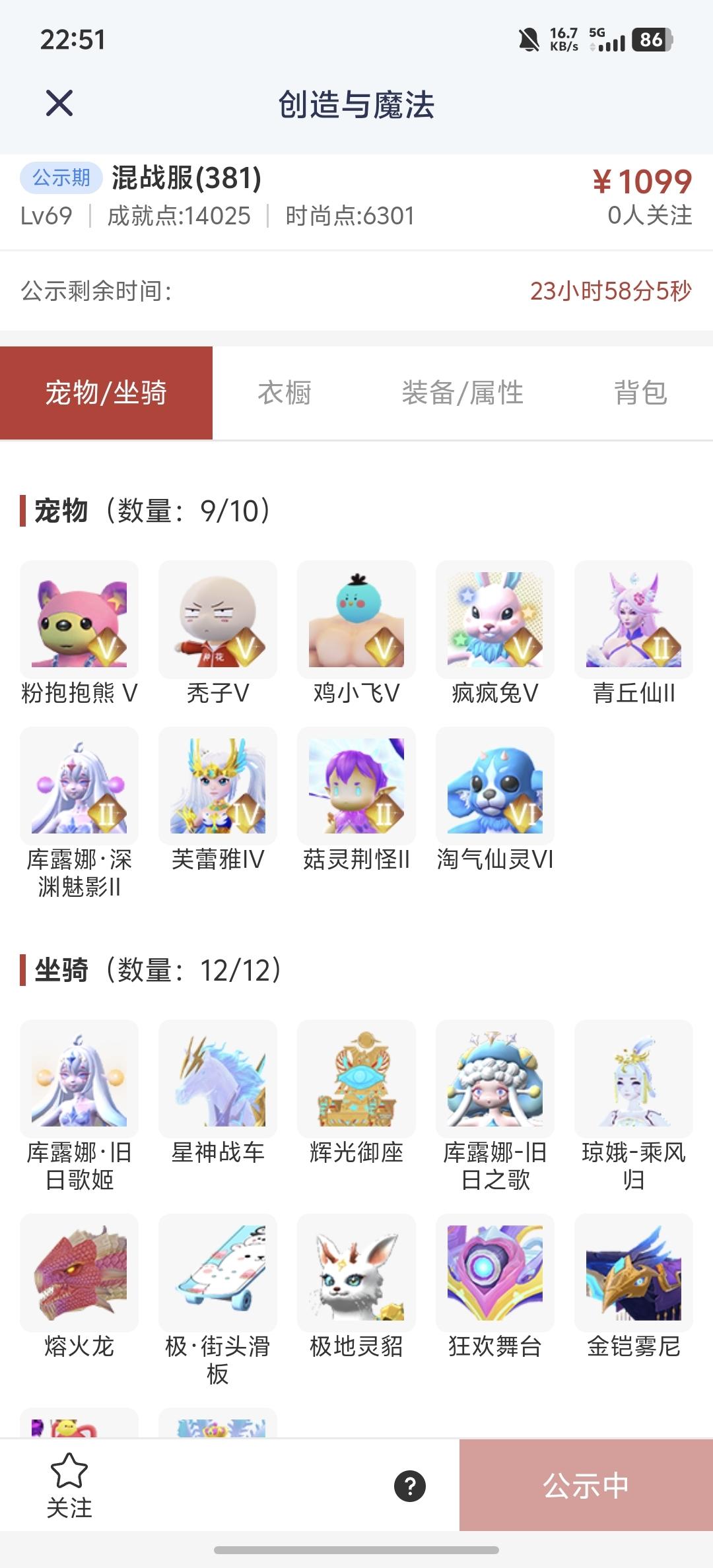
Task: View pet 淘气仙灵VI
Action: tap(495, 787)
